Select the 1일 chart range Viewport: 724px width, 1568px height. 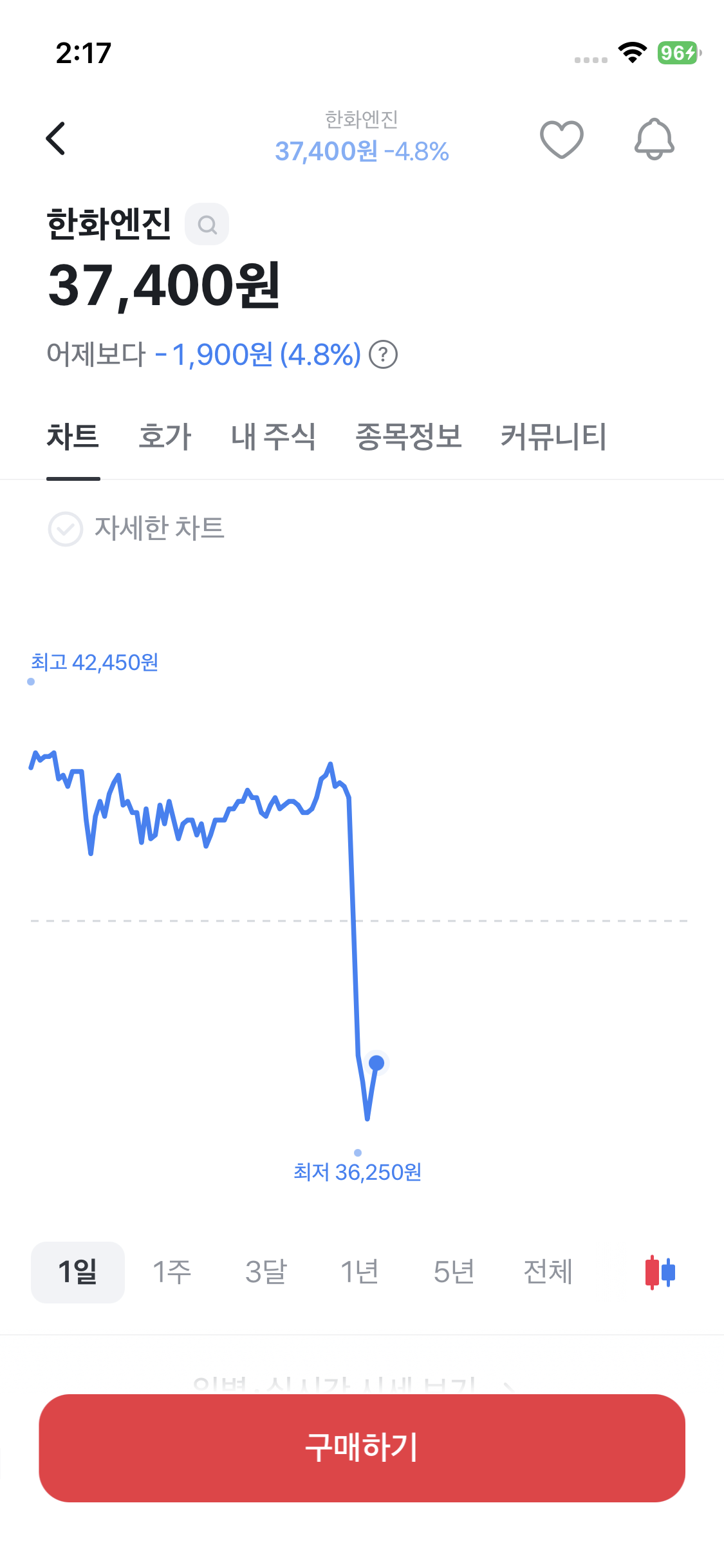tap(78, 1272)
